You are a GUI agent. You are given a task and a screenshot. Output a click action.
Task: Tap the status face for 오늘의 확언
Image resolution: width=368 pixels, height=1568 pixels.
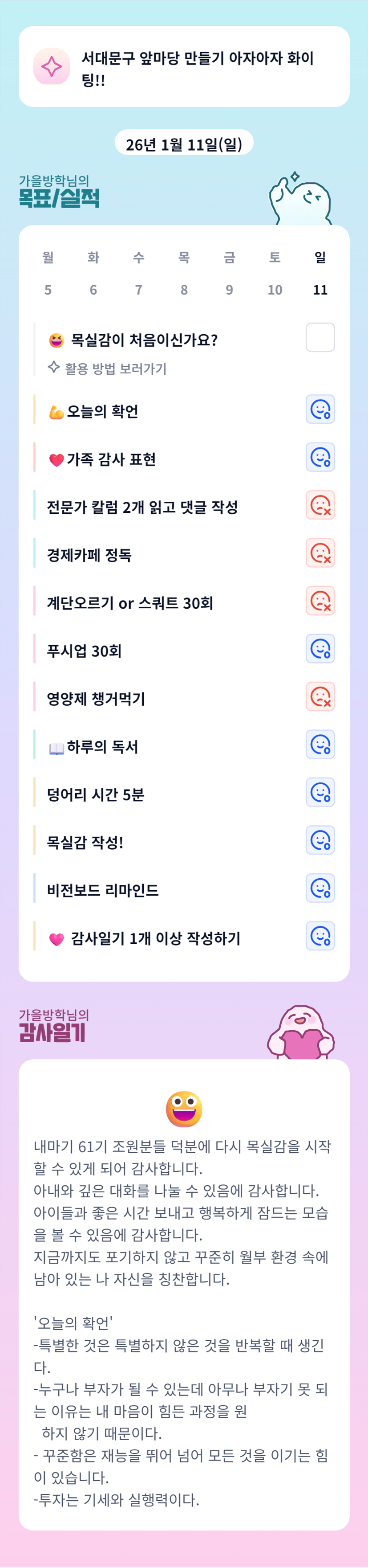pyautogui.click(x=320, y=409)
